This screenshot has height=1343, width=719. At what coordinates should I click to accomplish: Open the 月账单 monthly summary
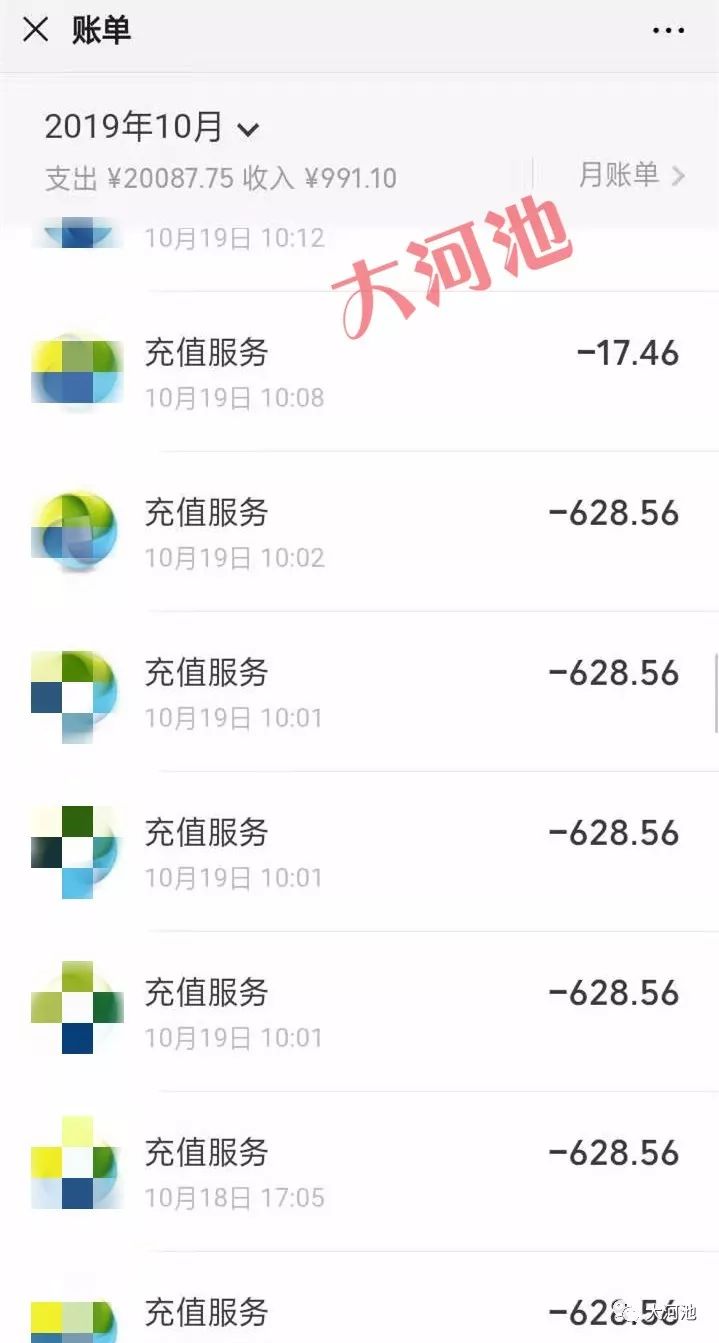click(x=631, y=175)
